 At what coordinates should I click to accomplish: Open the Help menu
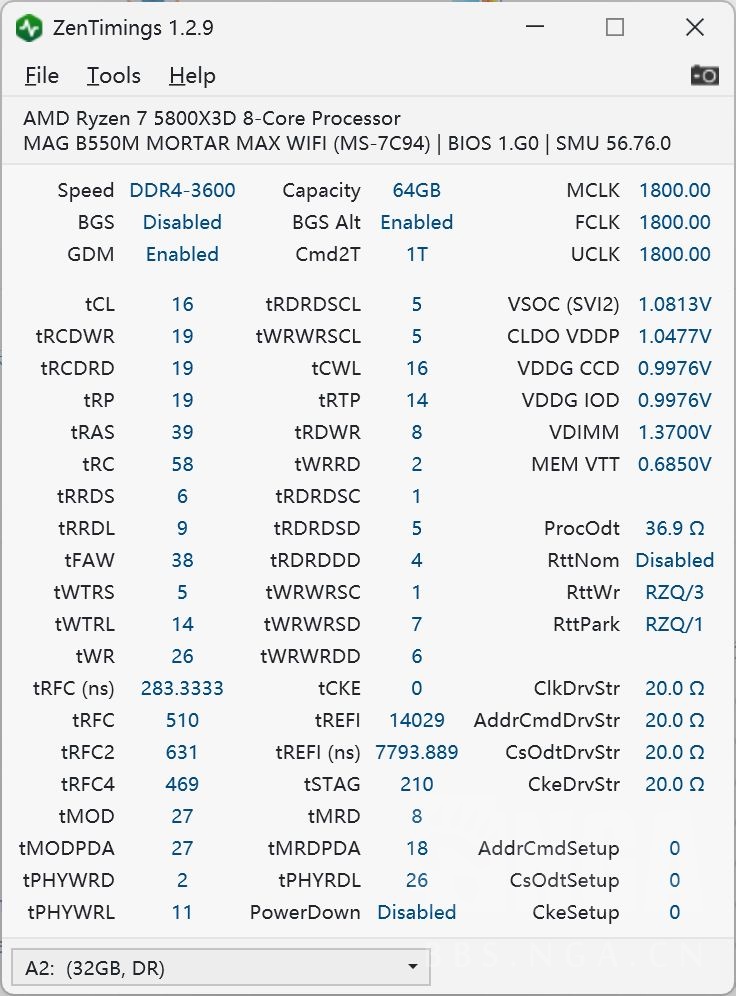pos(192,76)
